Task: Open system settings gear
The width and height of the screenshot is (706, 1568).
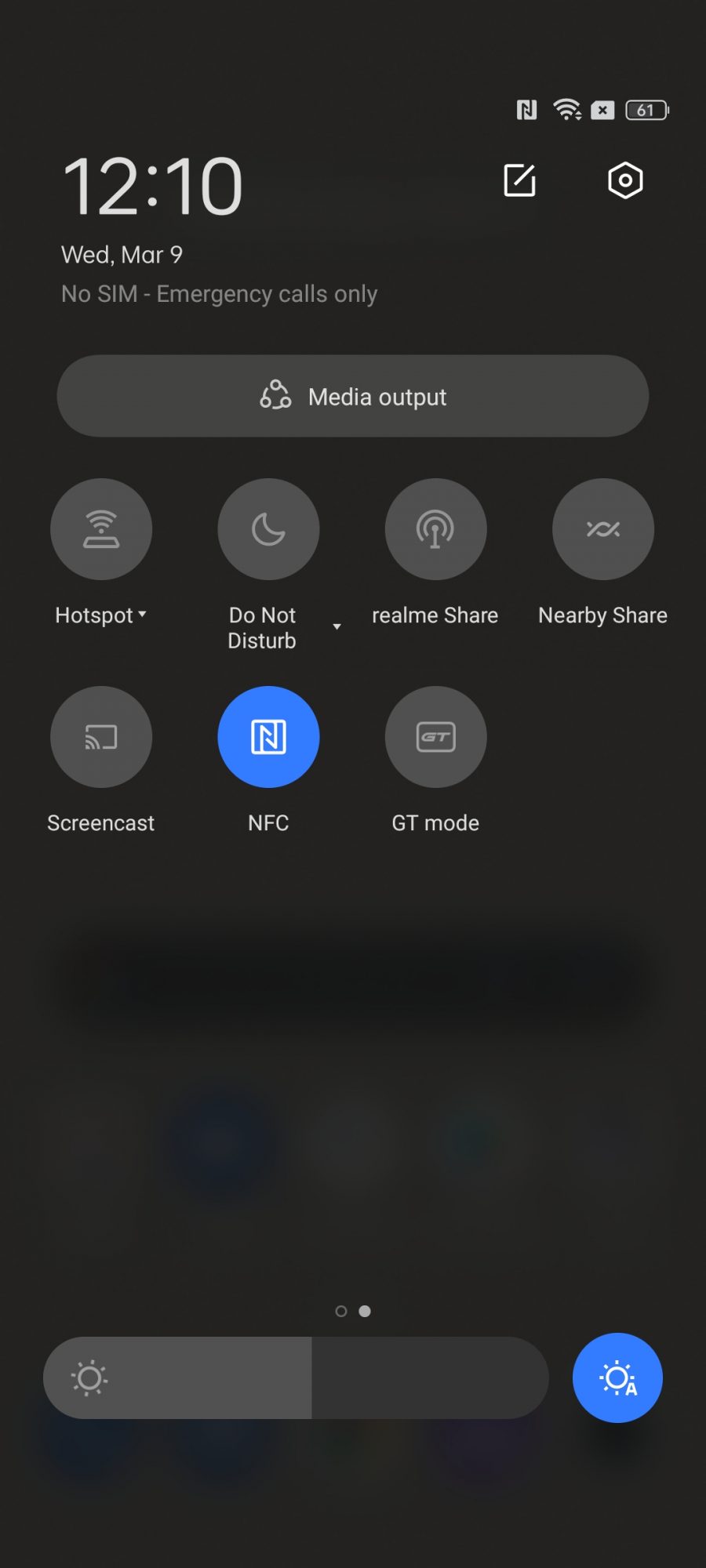Action: coord(625,181)
